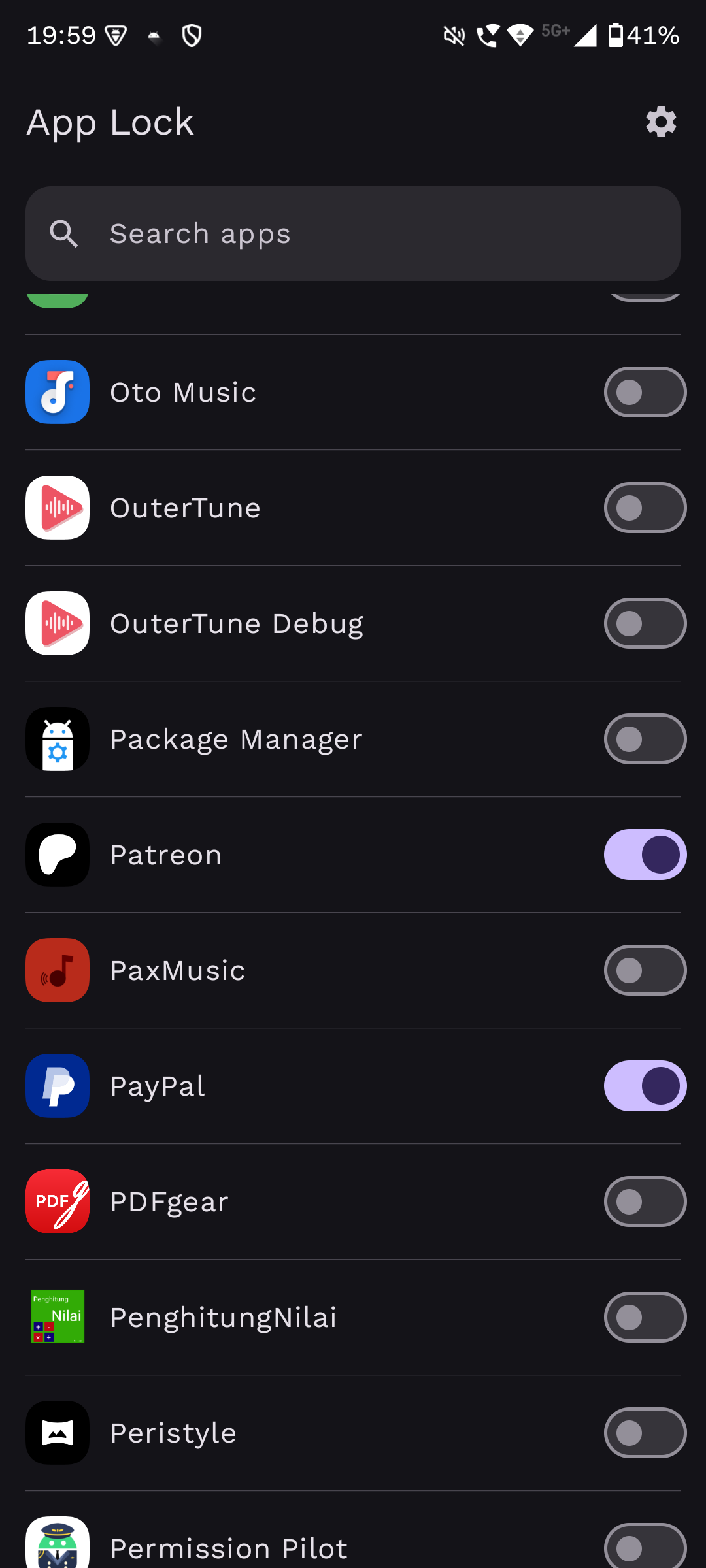The width and height of the screenshot is (706, 1568).
Task: Toggle lock for PenghitungNilai
Action: pyautogui.click(x=645, y=1317)
